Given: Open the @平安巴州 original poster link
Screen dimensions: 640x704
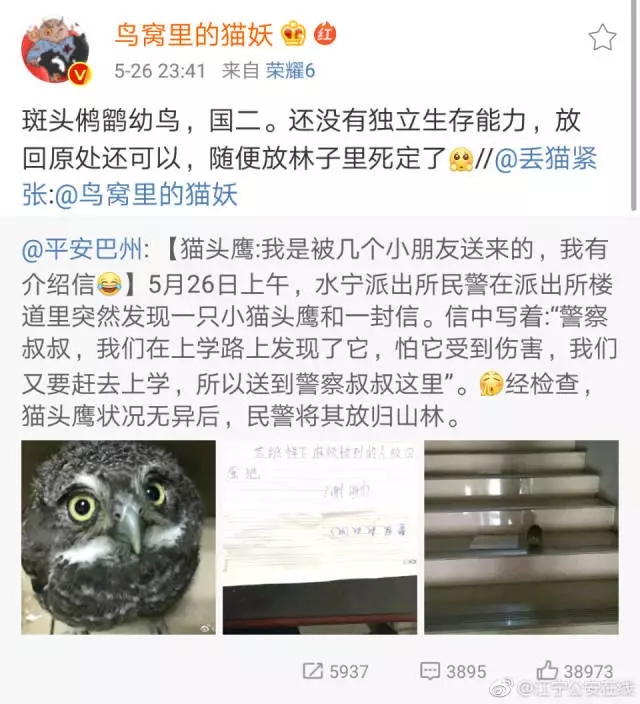Looking at the screenshot, I should coord(88,245).
